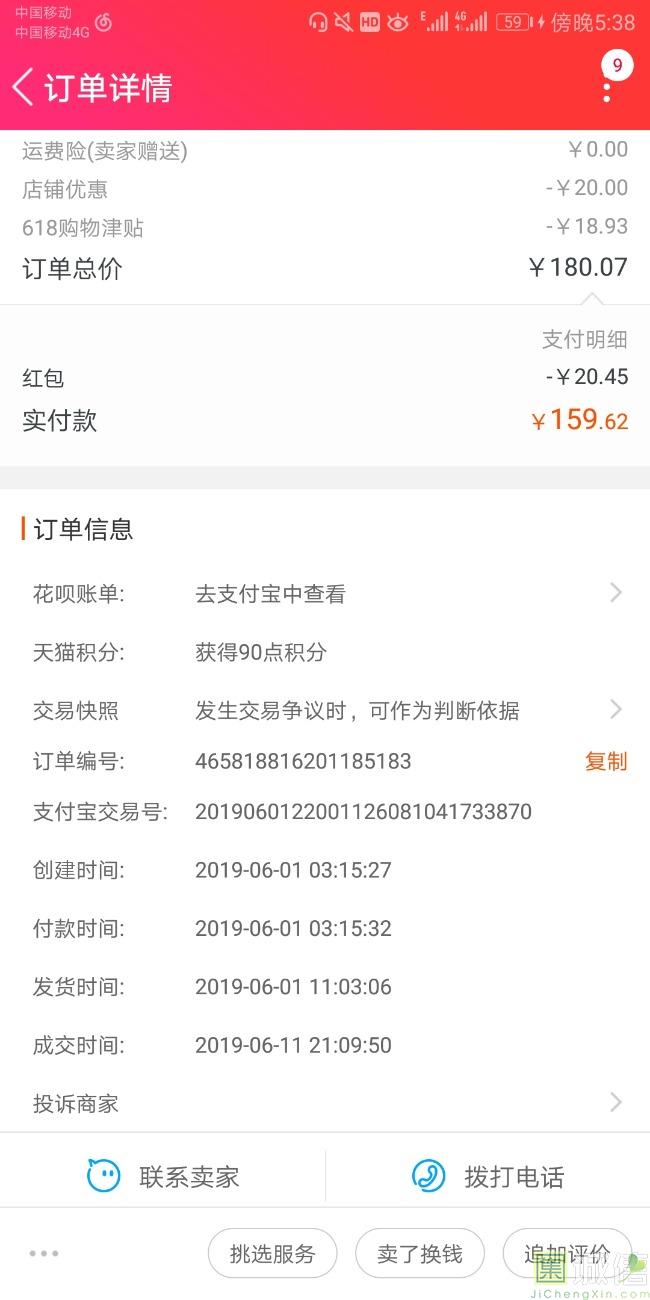Tap 联系卖家 to message the seller
This screenshot has height=1300, width=650.
(163, 1177)
